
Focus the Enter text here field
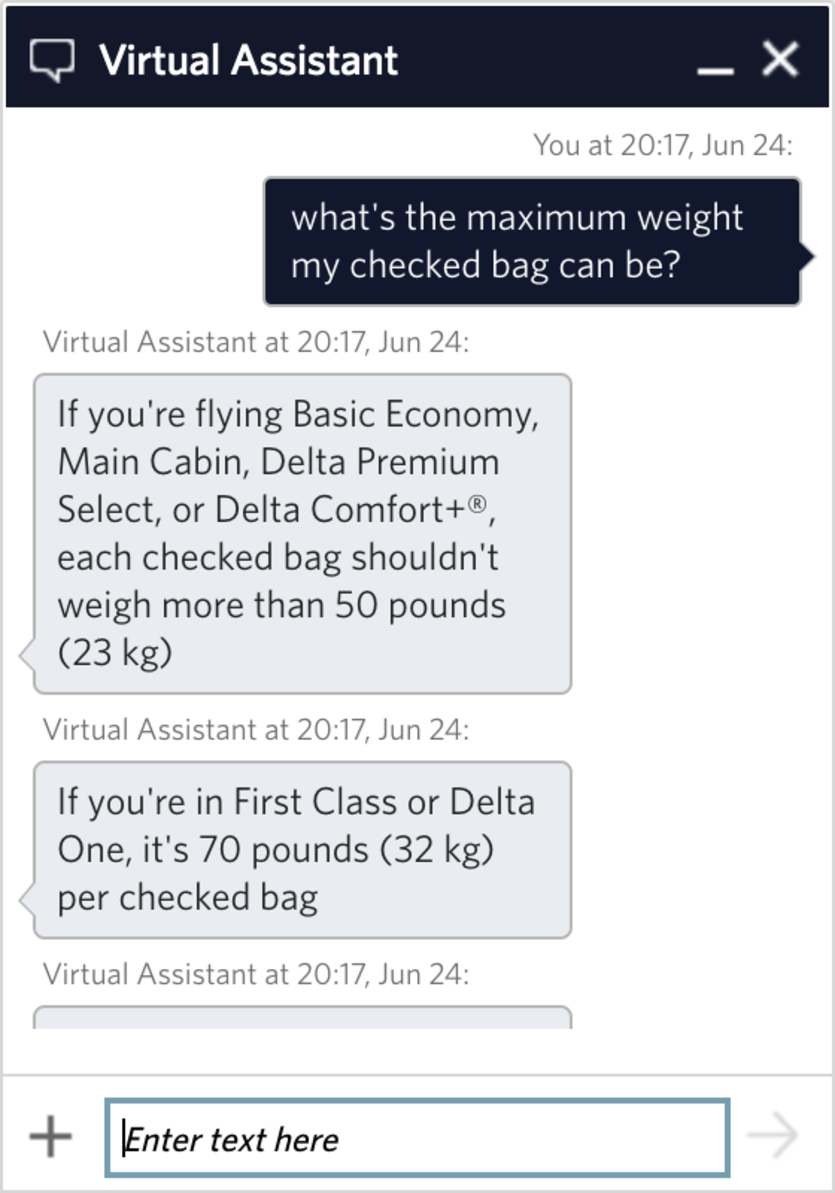pos(417,1138)
